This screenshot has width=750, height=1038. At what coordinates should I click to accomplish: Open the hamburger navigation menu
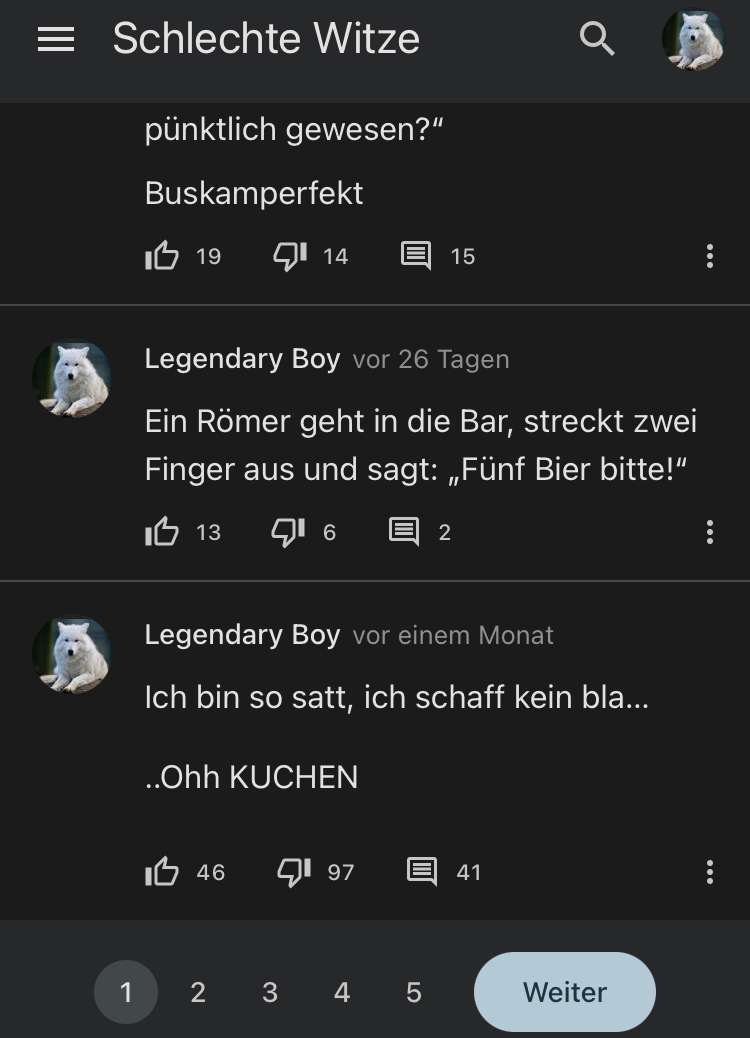pyautogui.click(x=56, y=39)
